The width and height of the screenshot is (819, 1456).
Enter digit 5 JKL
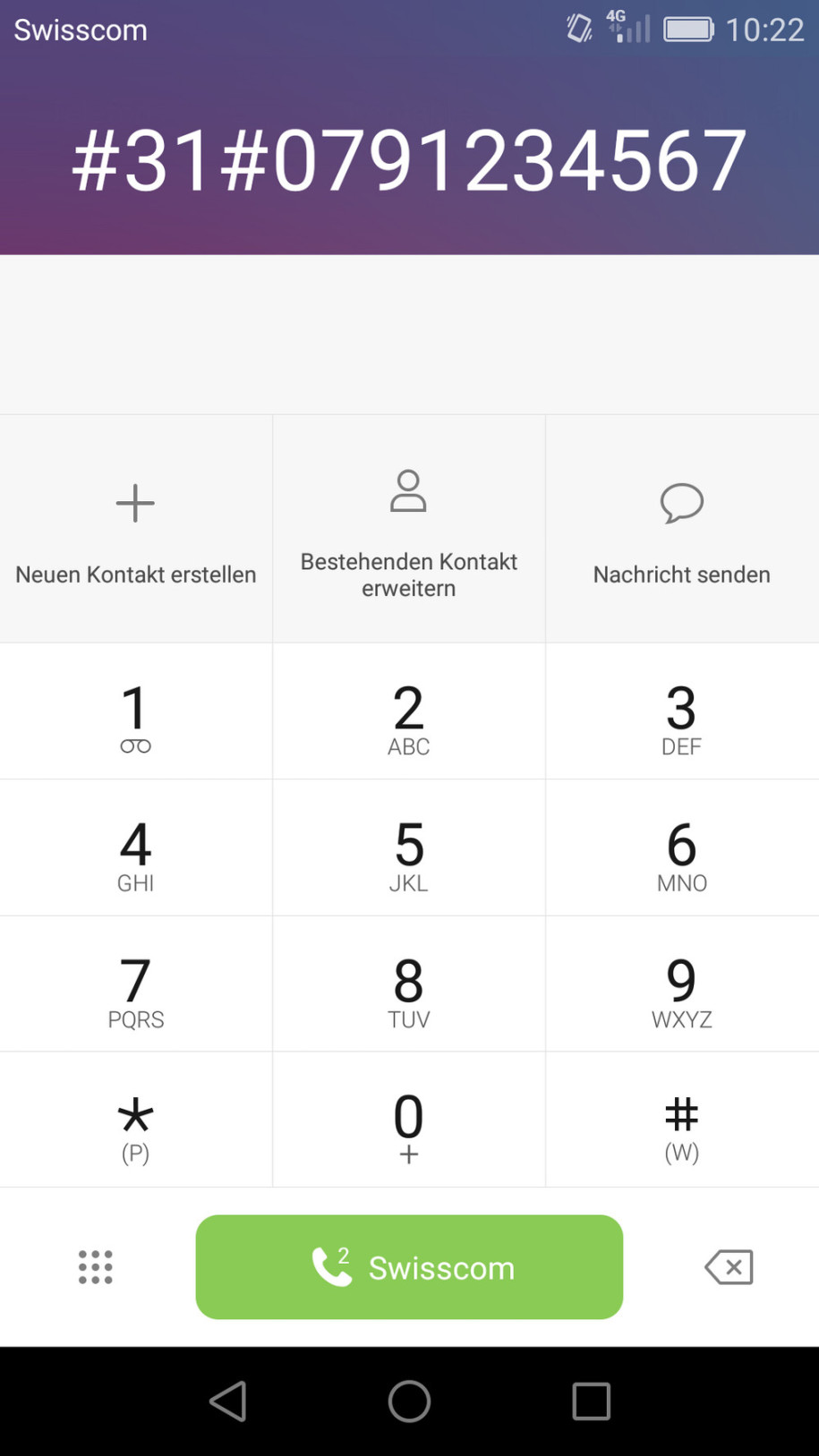click(x=409, y=847)
